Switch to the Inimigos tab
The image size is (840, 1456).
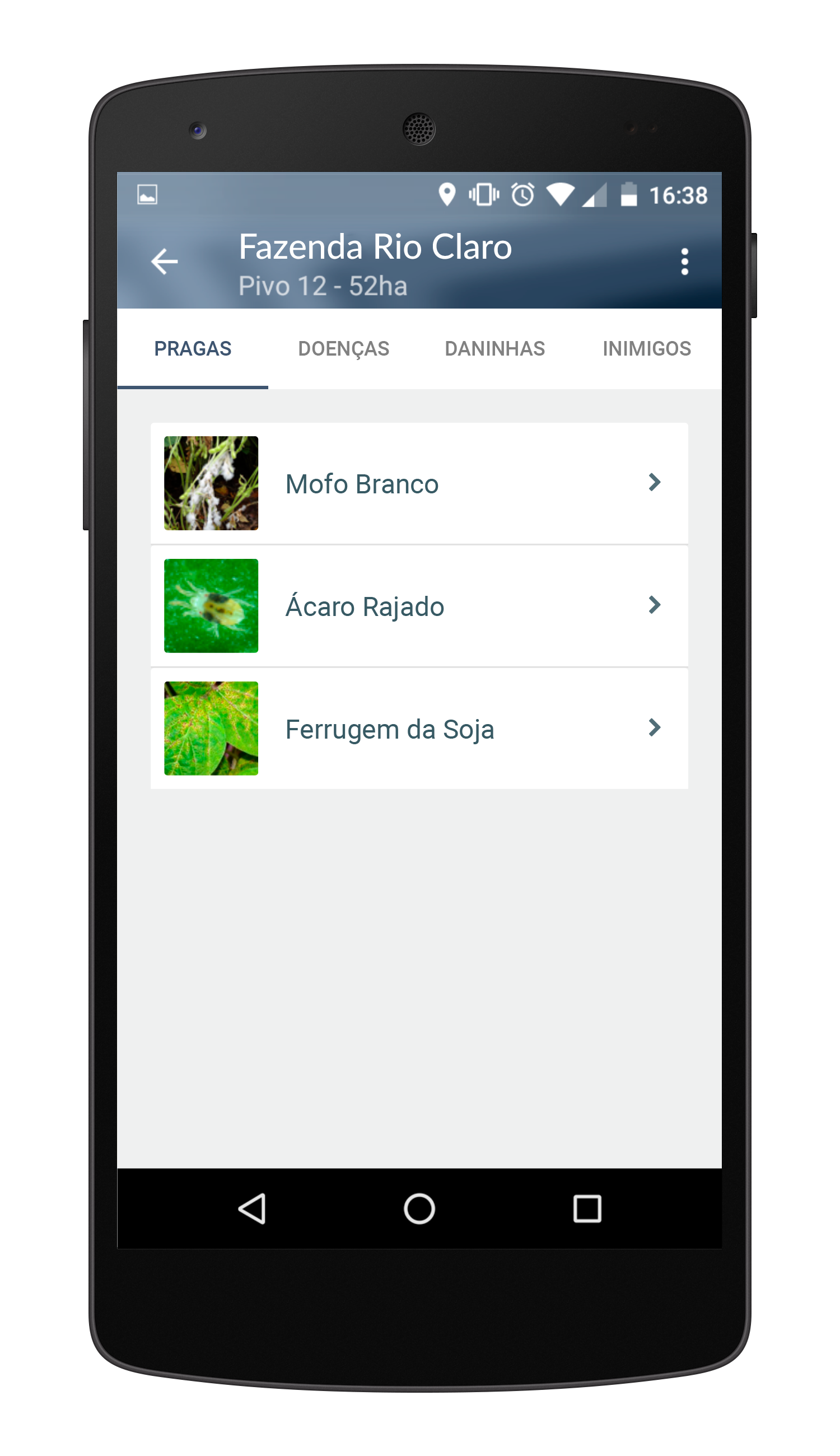point(646,349)
